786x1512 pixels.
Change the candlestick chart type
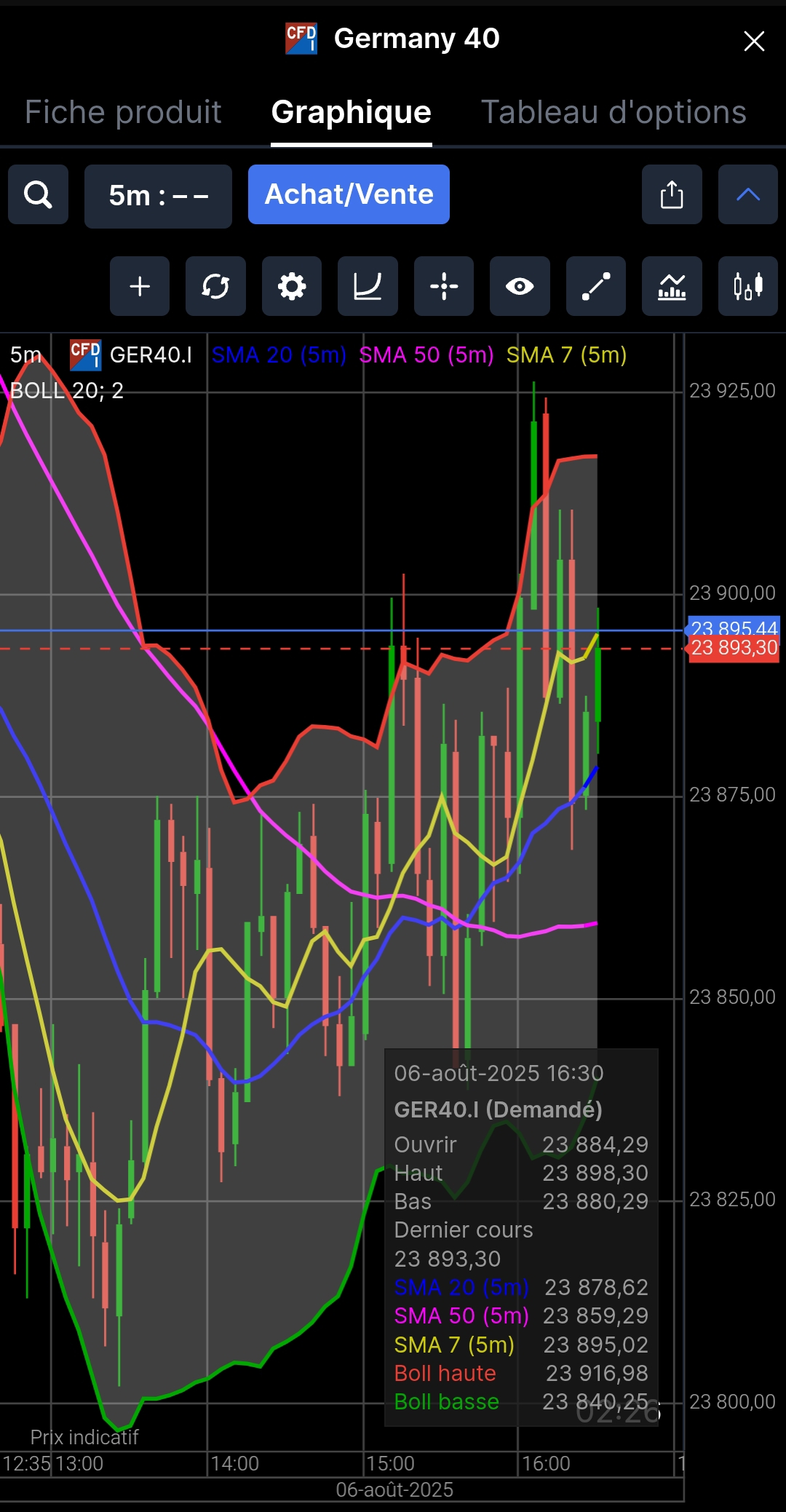click(747, 286)
